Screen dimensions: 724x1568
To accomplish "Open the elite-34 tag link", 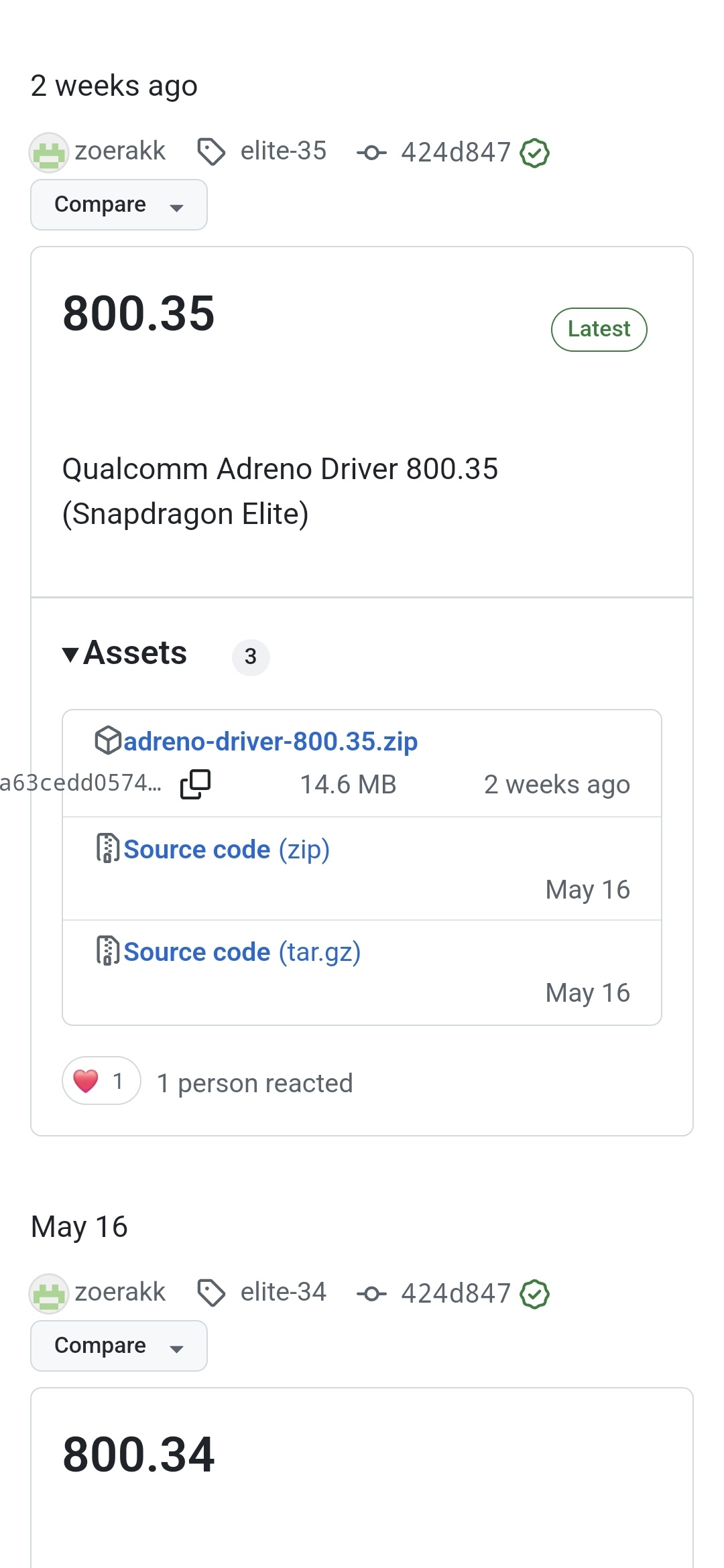I will tap(283, 1292).
